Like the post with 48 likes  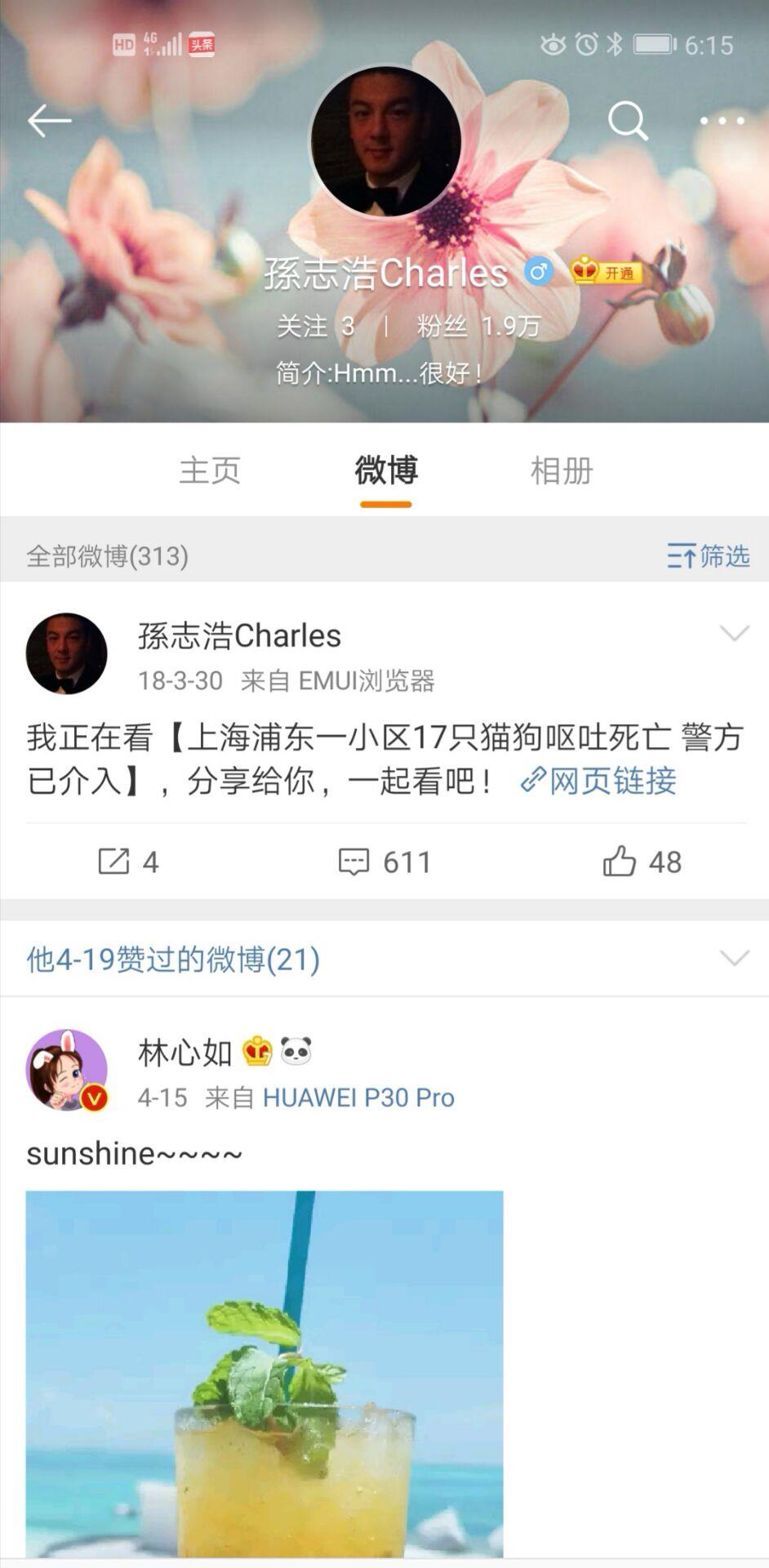pos(642,862)
